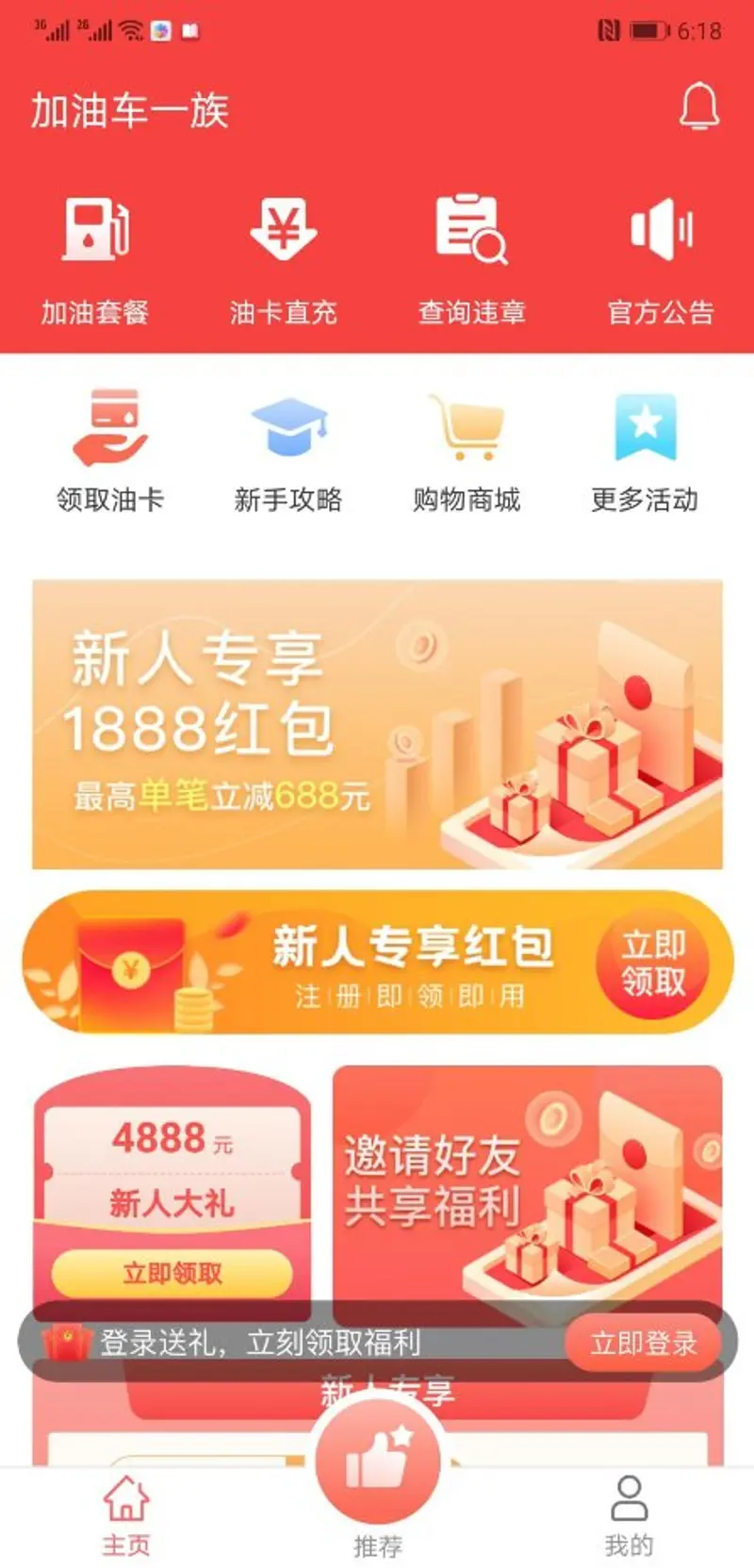Tap the 立即登录 login button
754x1568 pixels.
[644, 1343]
